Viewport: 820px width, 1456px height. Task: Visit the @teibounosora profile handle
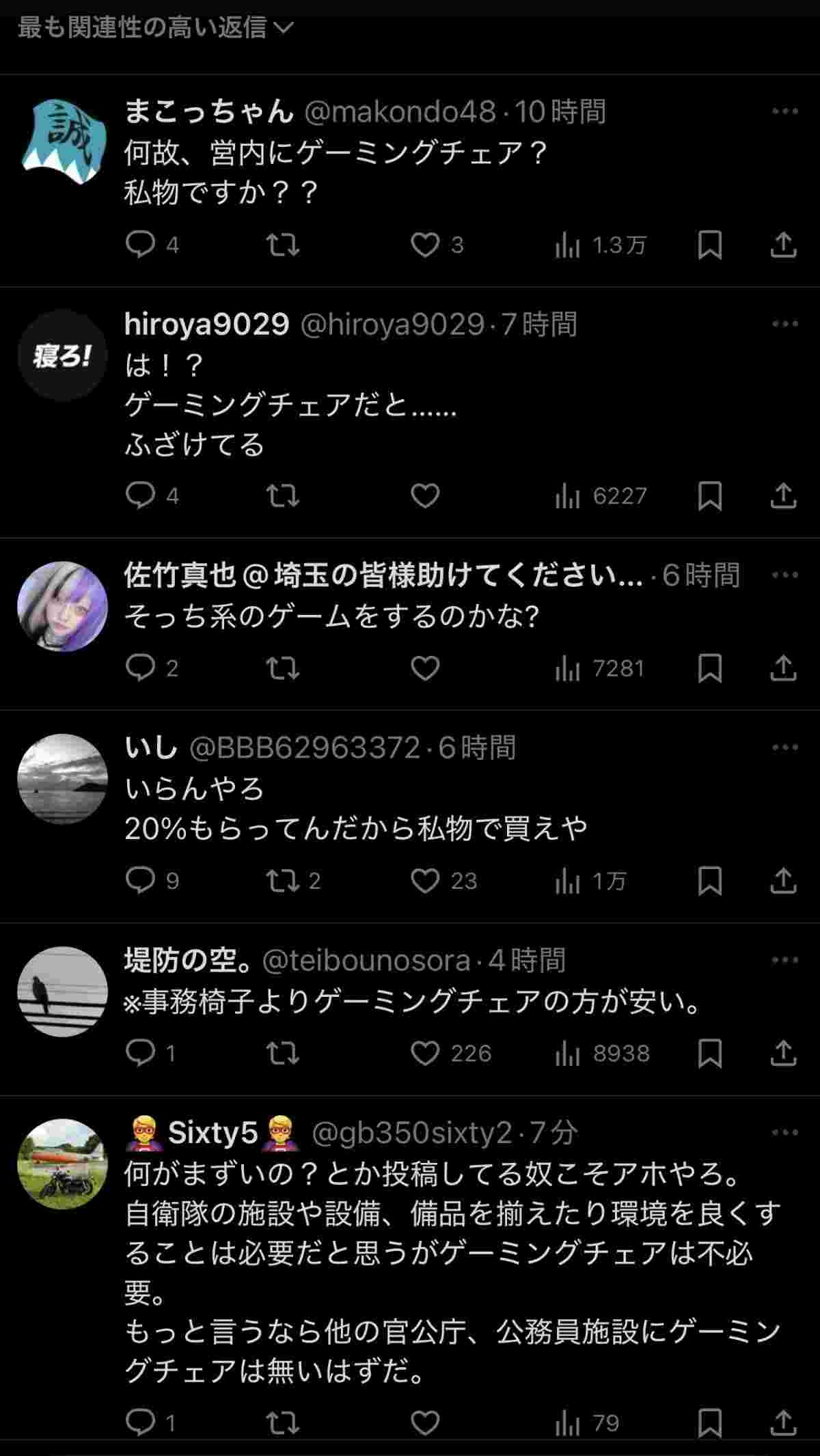pyautogui.click(x=366, y=961)
